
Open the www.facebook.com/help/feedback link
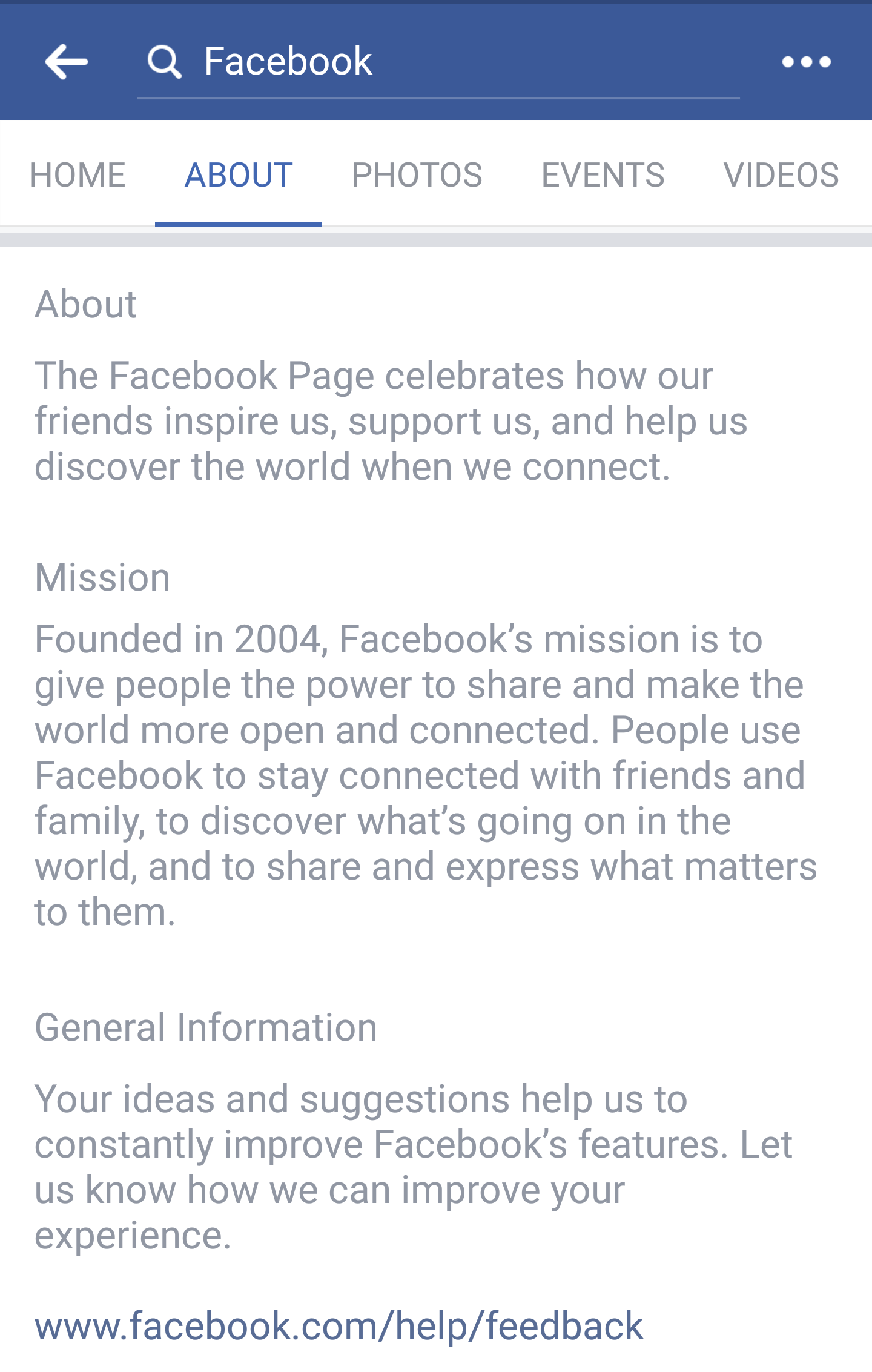pos(339,1325)
